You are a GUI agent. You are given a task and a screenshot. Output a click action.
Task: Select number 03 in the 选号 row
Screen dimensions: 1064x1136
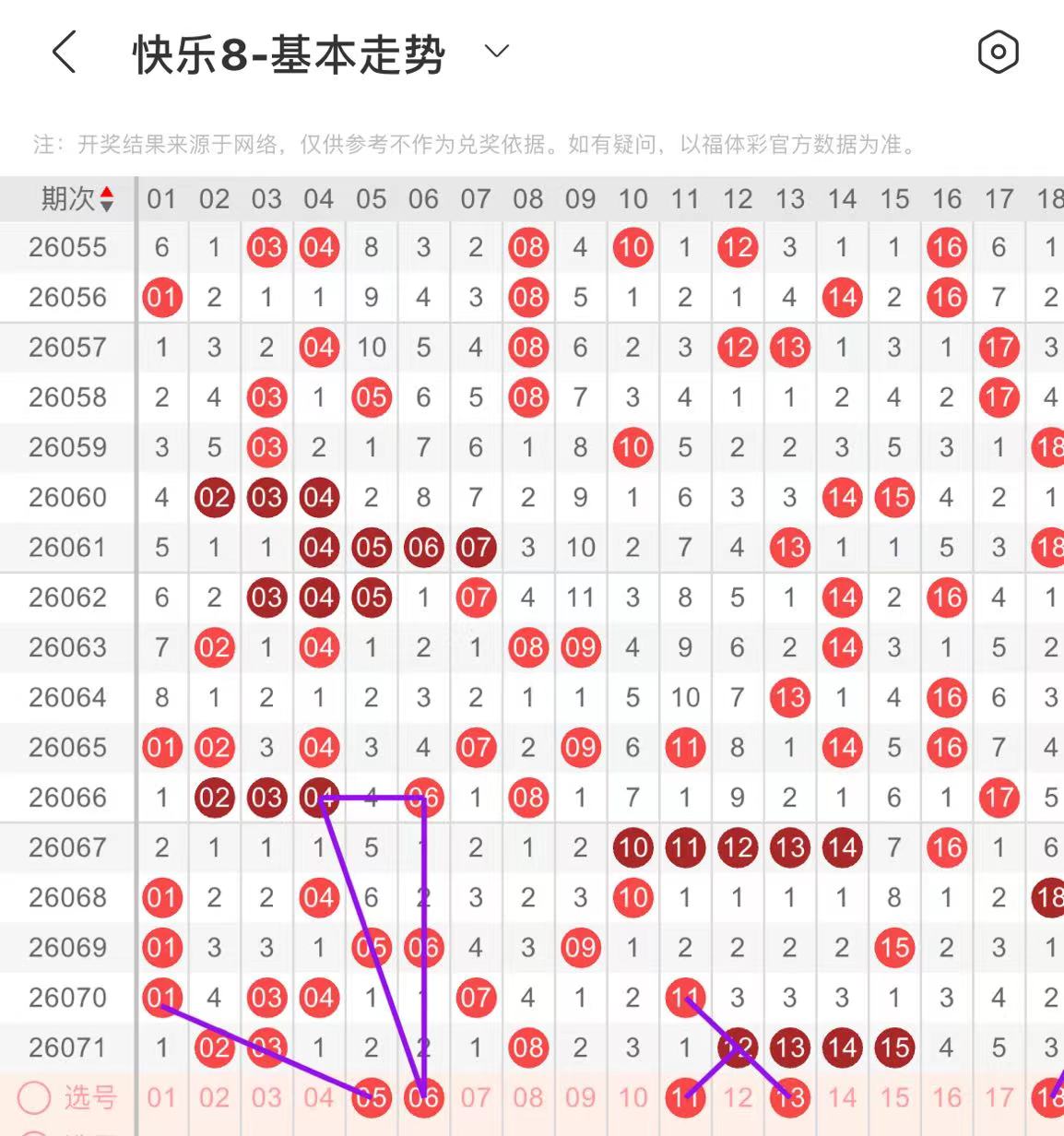point(266,1097)
